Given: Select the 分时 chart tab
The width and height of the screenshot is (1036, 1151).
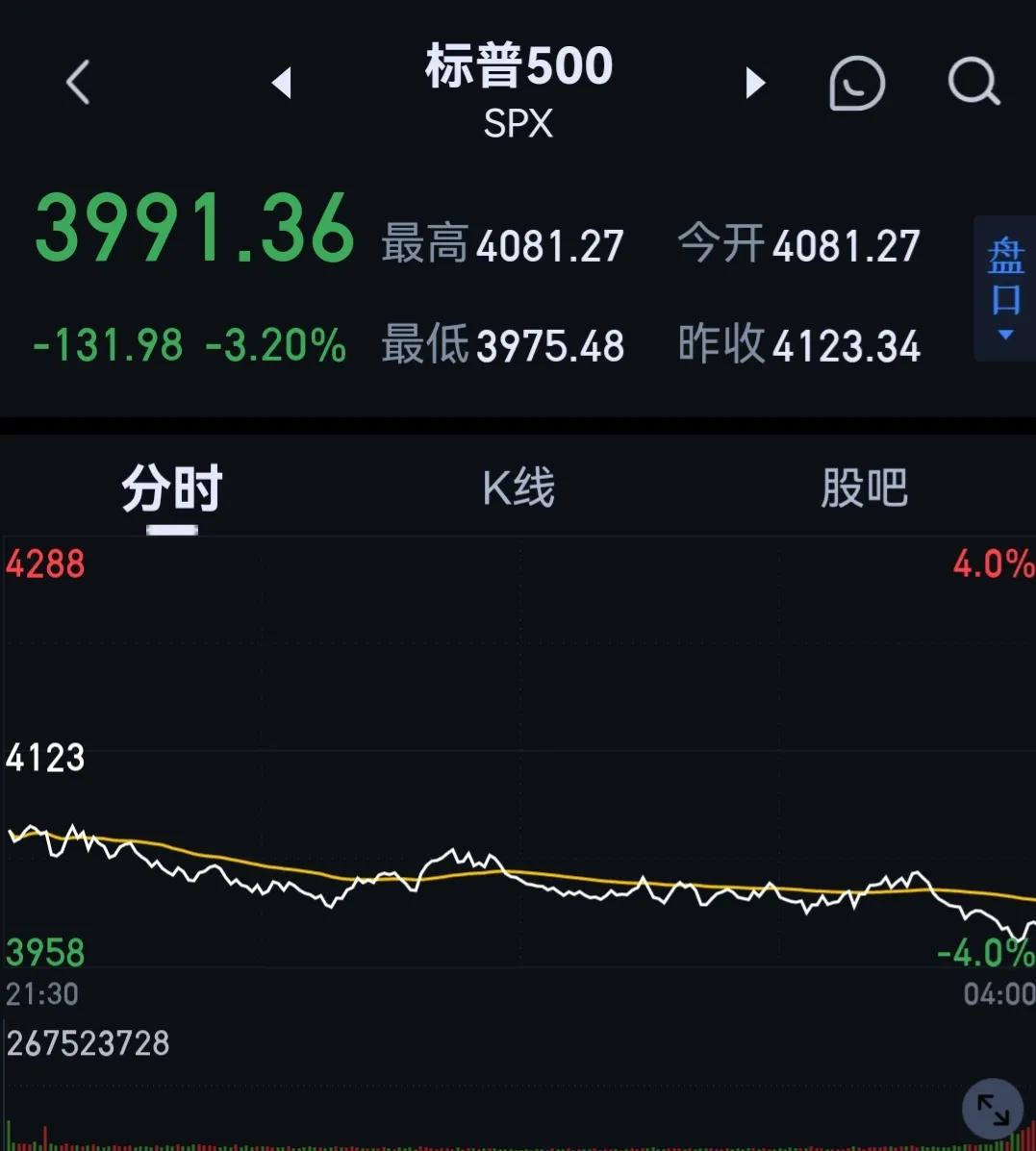Looking at the screenshot, I should pos(172,488).
